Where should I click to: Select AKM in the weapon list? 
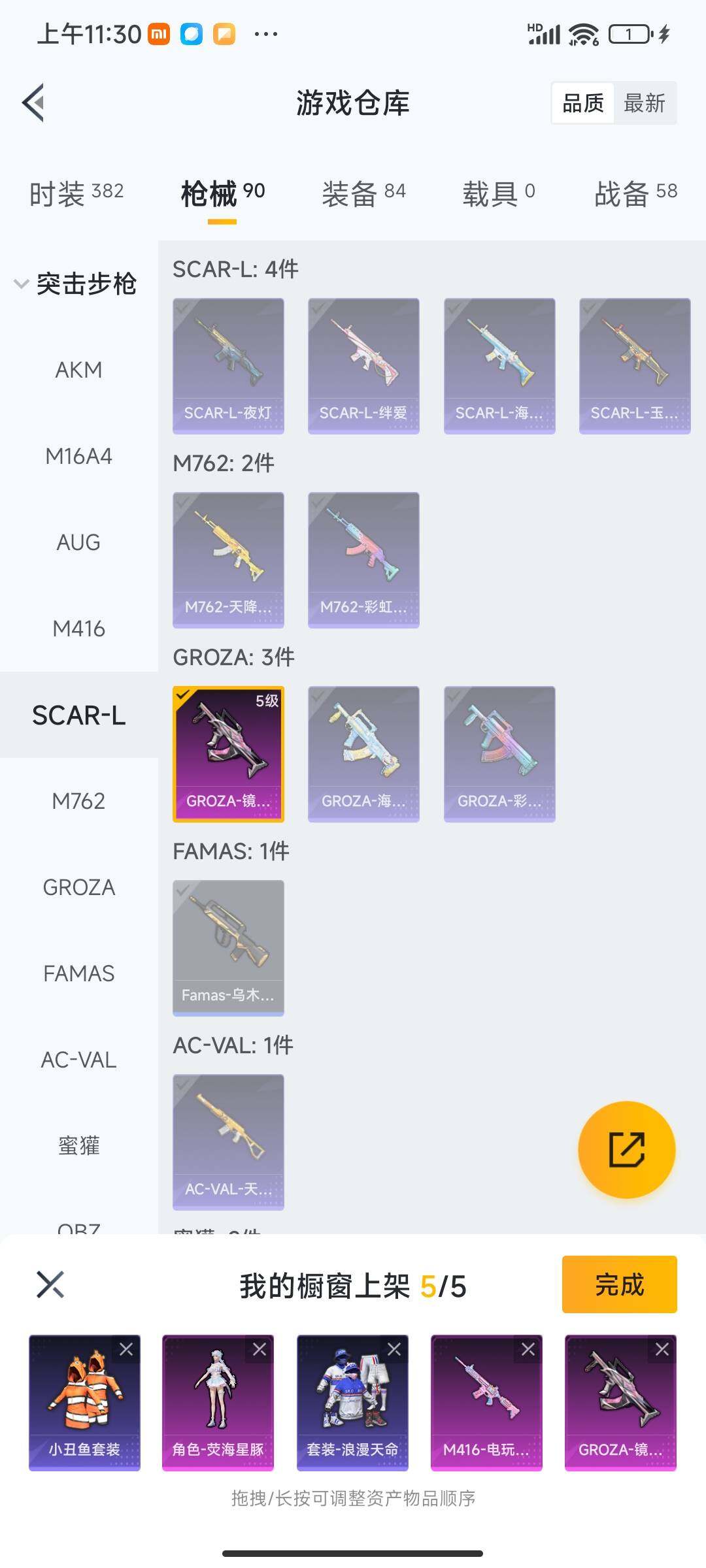(x=78, y=370)
